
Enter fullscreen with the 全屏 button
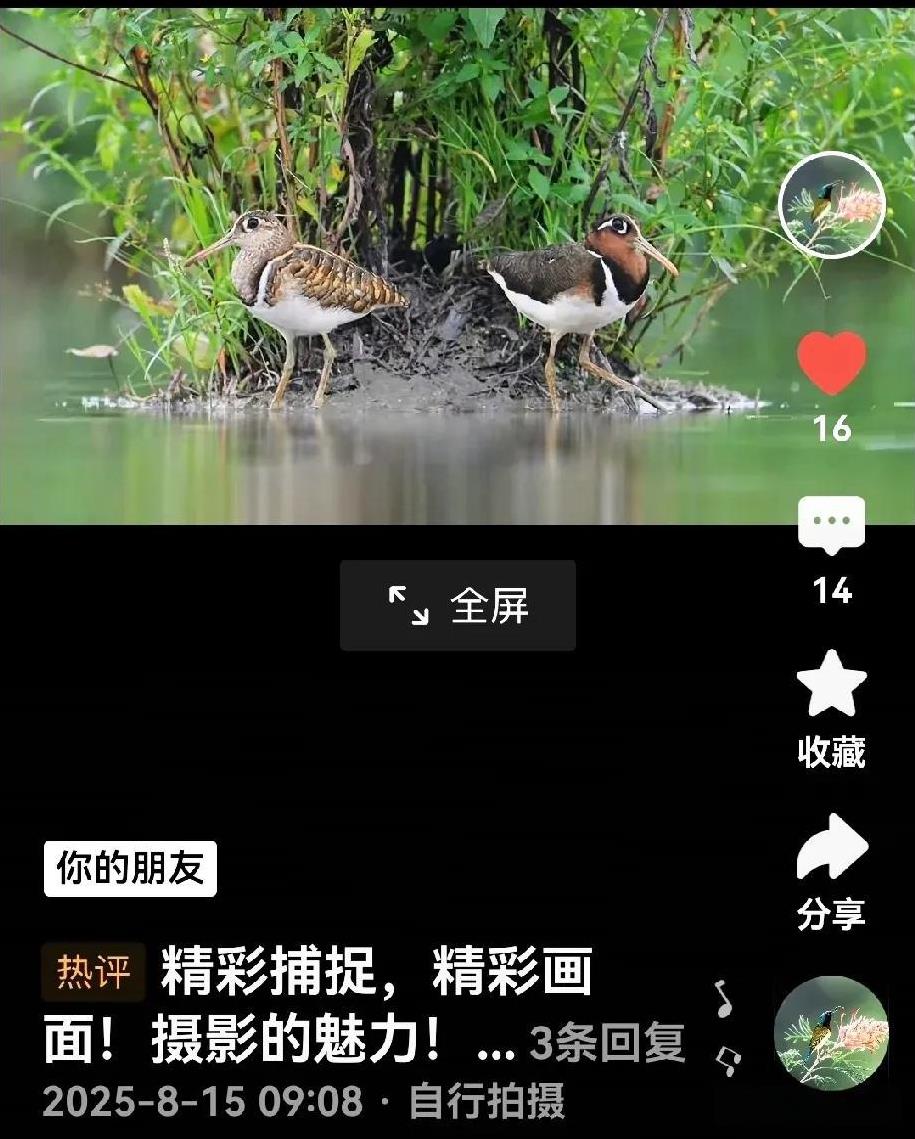point(458,605)
